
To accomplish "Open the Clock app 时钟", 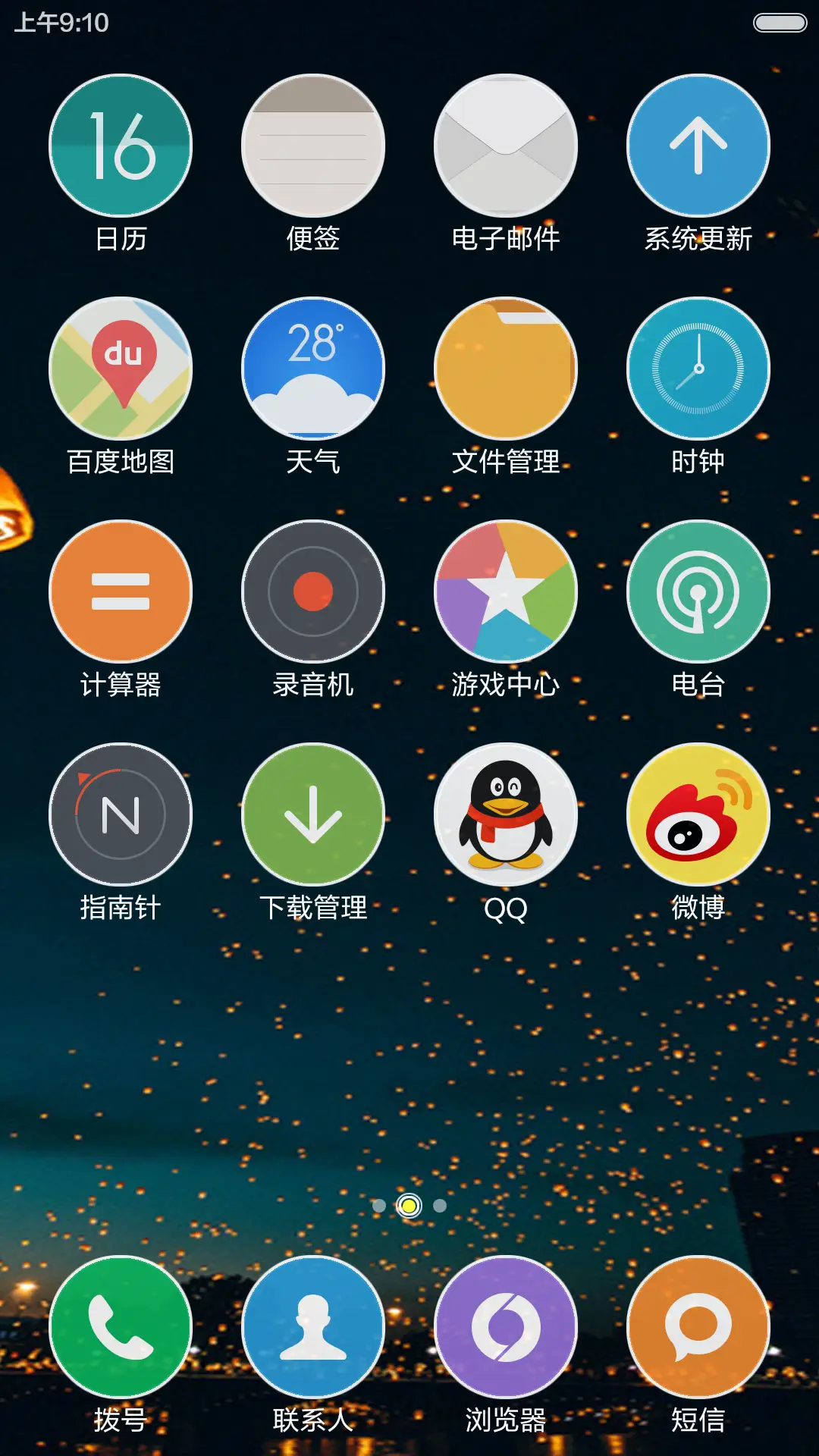I will (699, 366).
